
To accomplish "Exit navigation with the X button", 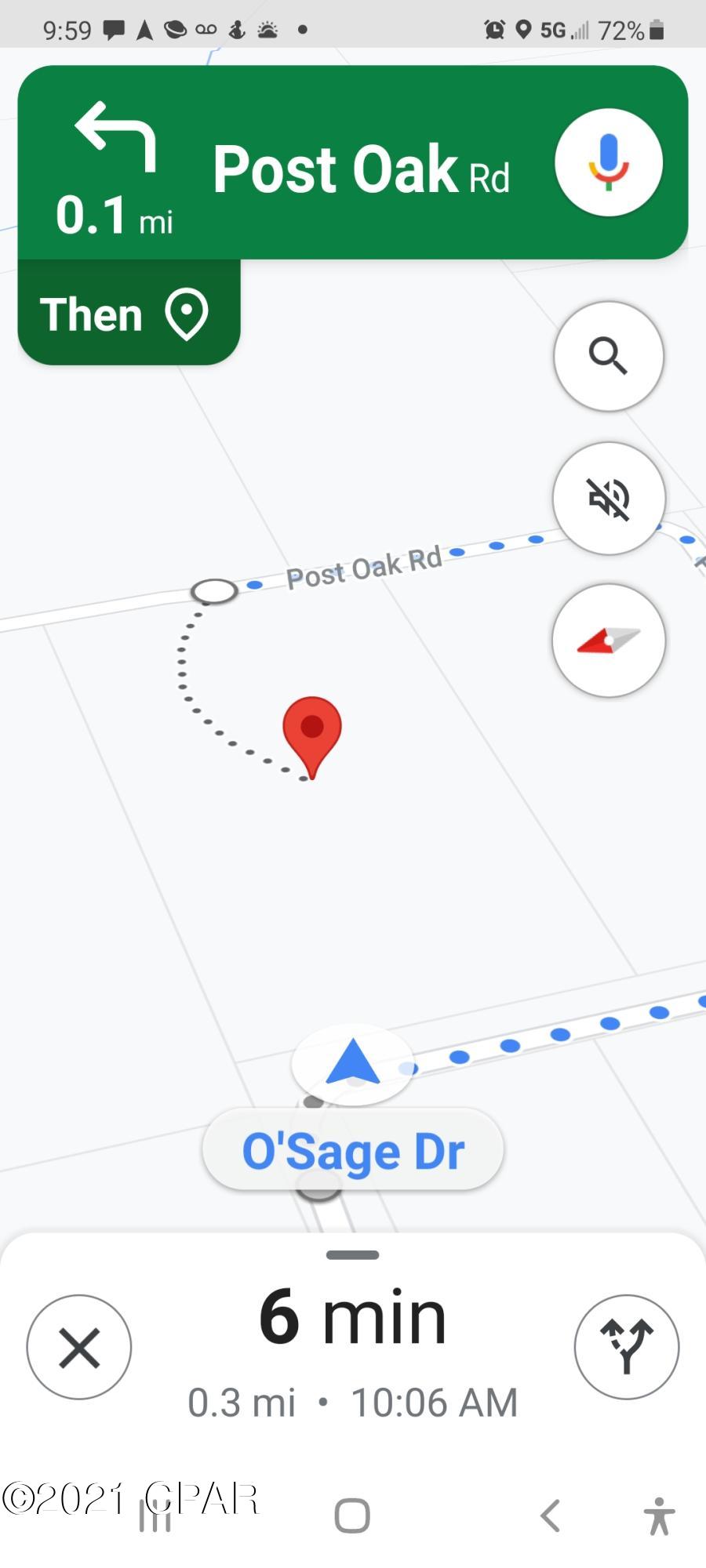I will tap(79, 1347).
